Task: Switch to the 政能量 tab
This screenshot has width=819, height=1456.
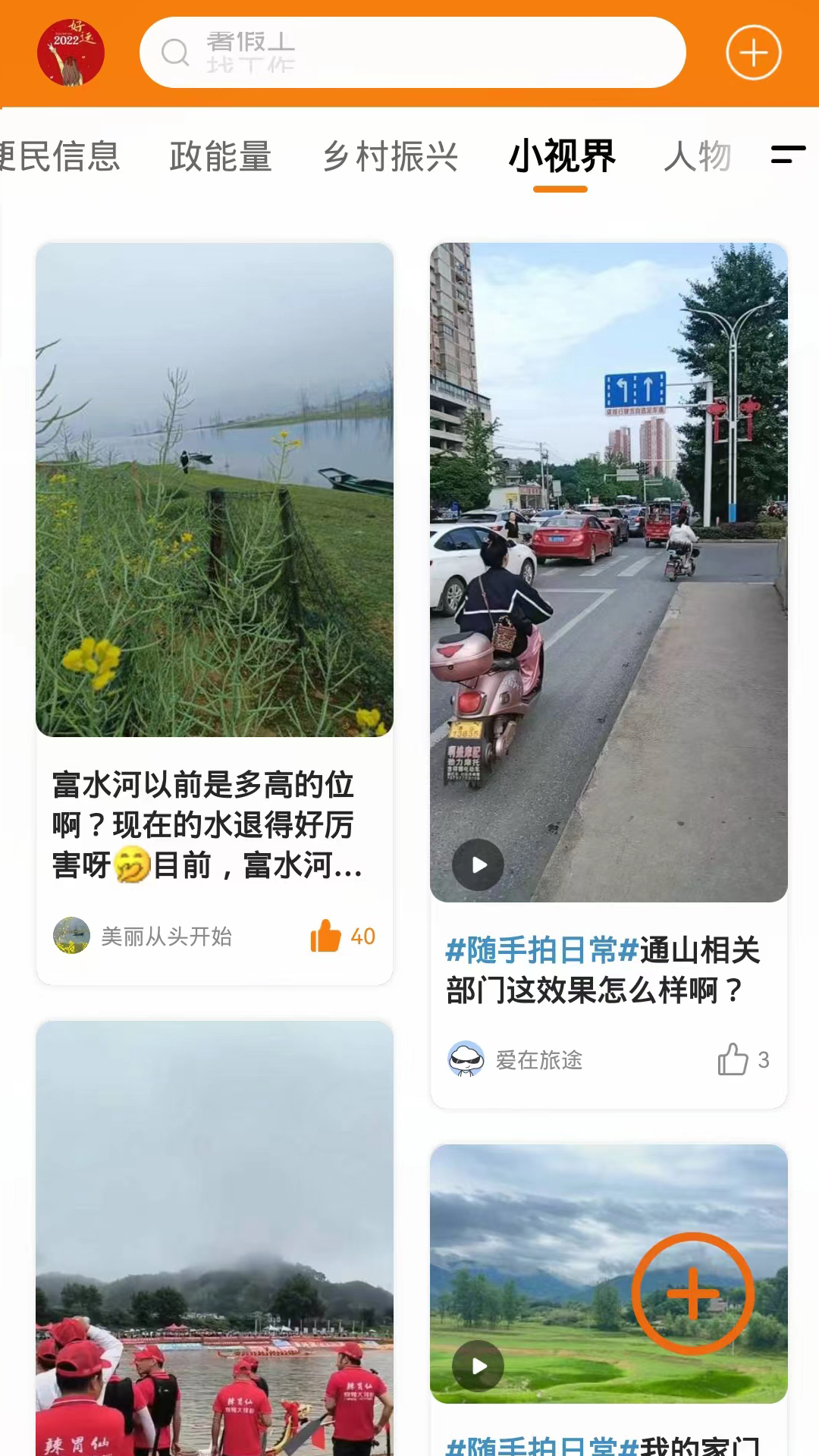Action: [x=221, y=157]
